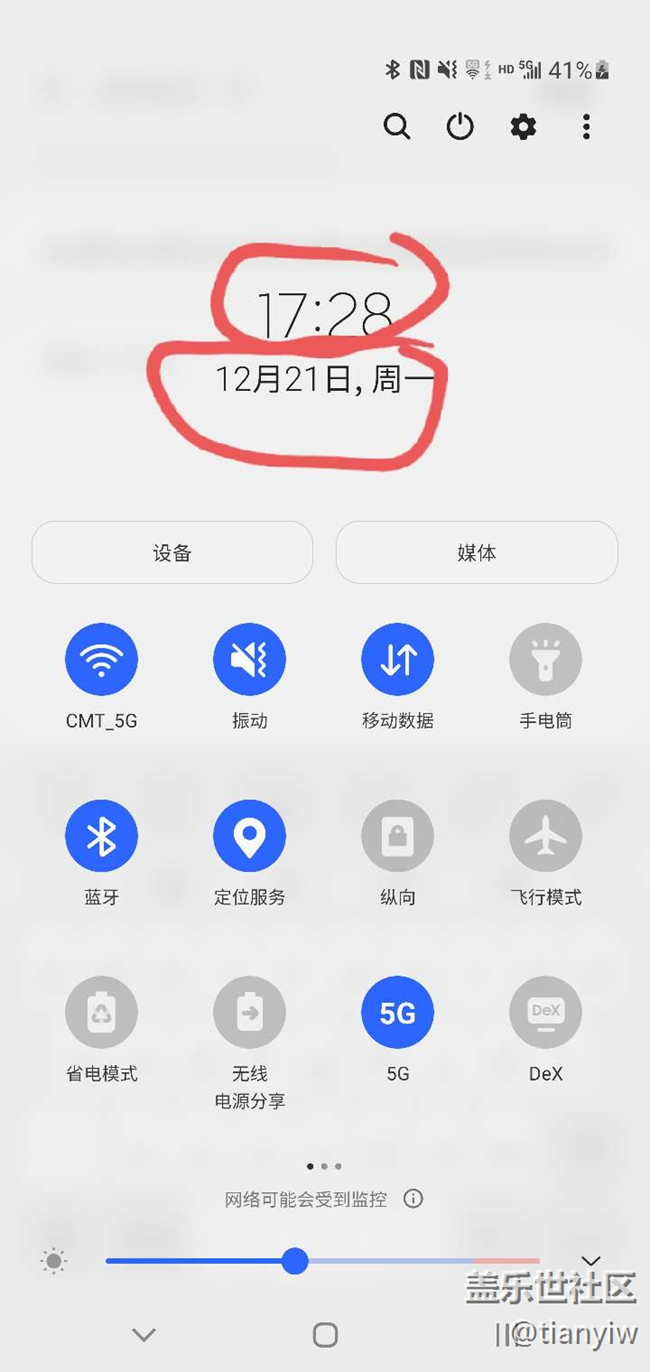
Task: Open the 设备 devices panel
Action: [172, 553]
